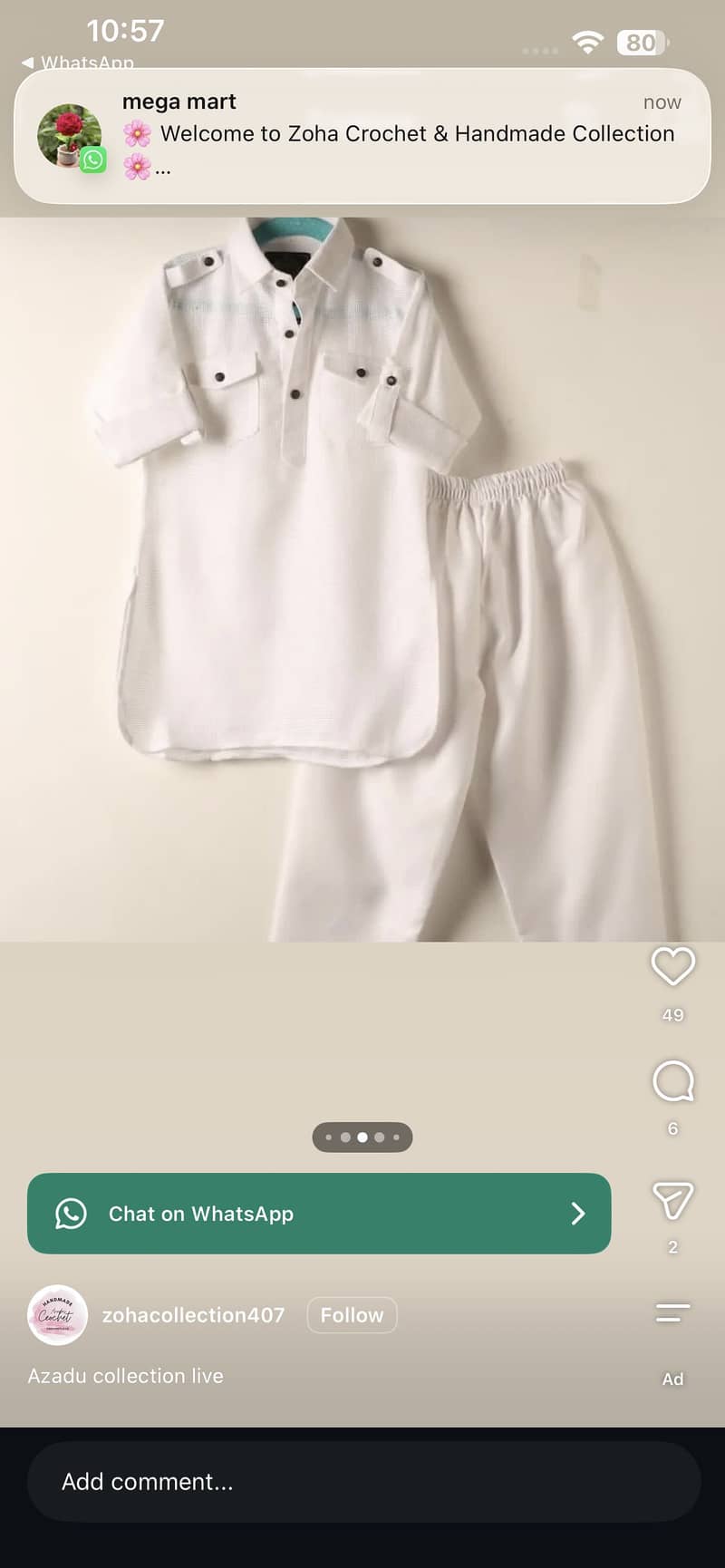The height and width of the screenshot is (1568, 725).
Task: Open zohacollection407 profile picture
Action: tap(57, 1315)
